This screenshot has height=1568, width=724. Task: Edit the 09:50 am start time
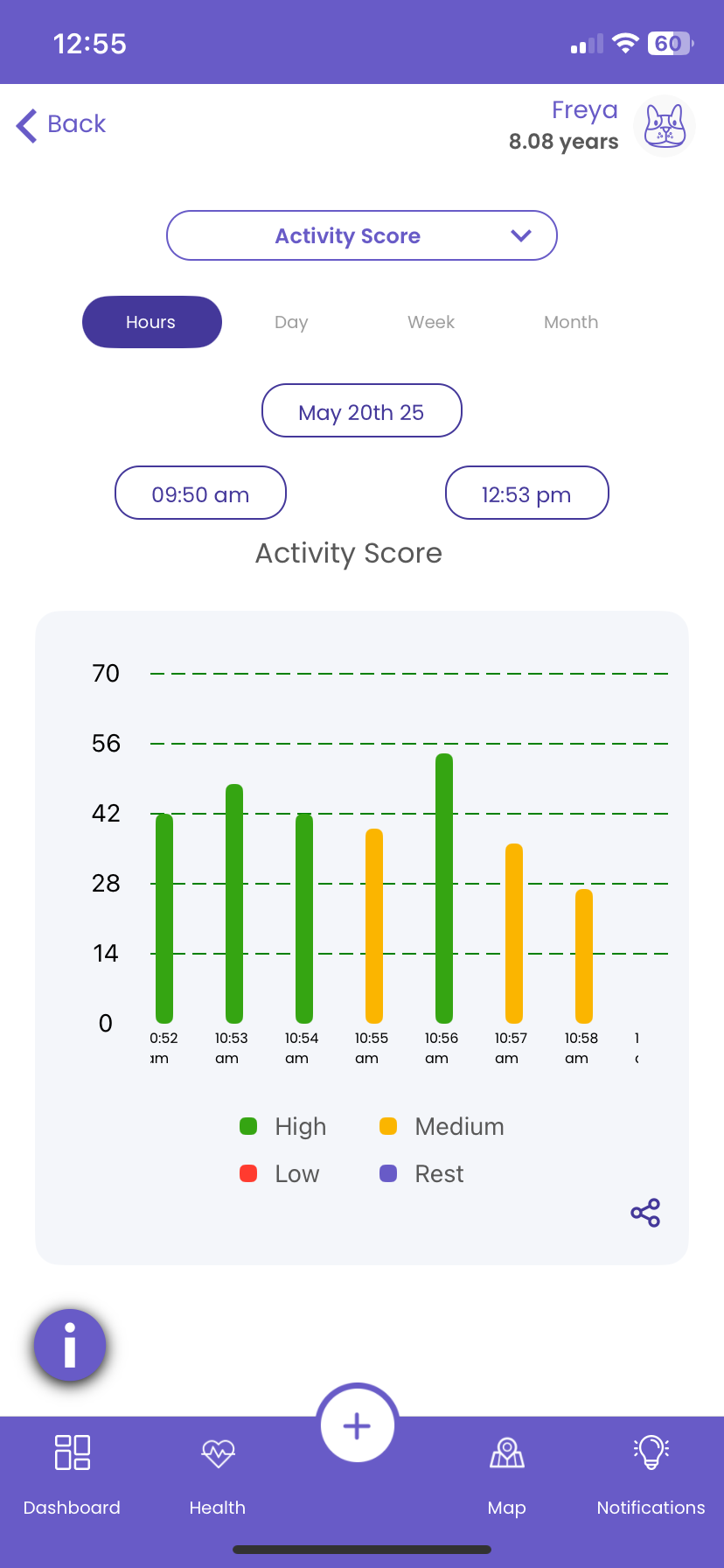[x=200, y=493]
